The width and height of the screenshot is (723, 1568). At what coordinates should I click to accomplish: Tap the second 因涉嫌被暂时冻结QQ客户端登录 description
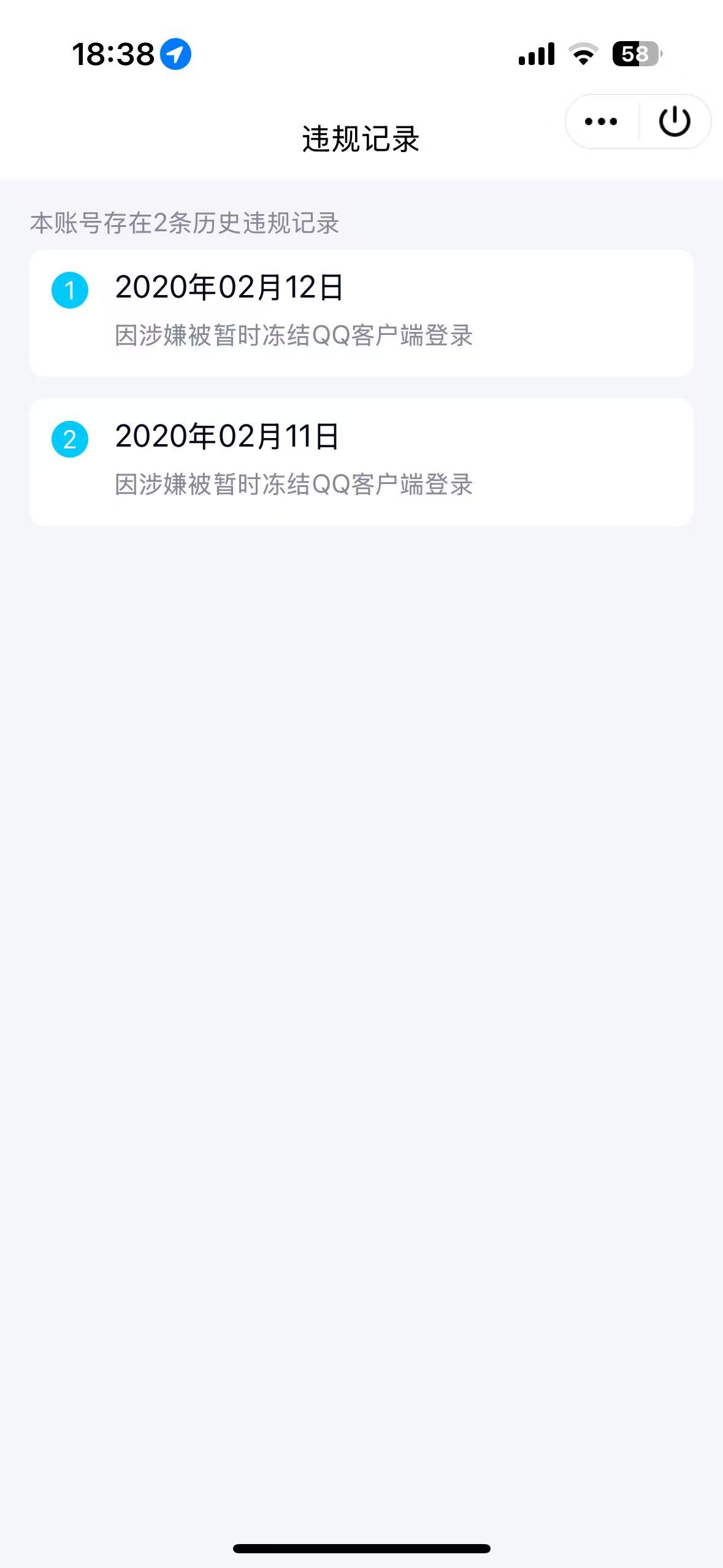click(x=294, y=485)
